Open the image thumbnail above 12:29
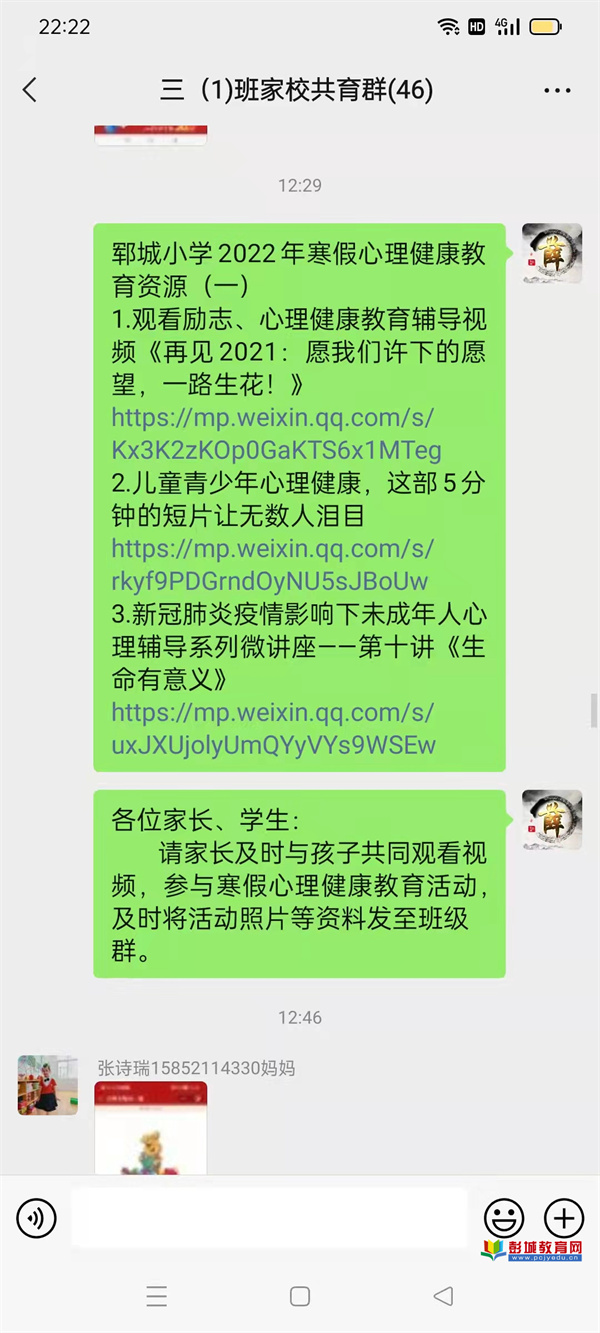 tap(151, 135)
